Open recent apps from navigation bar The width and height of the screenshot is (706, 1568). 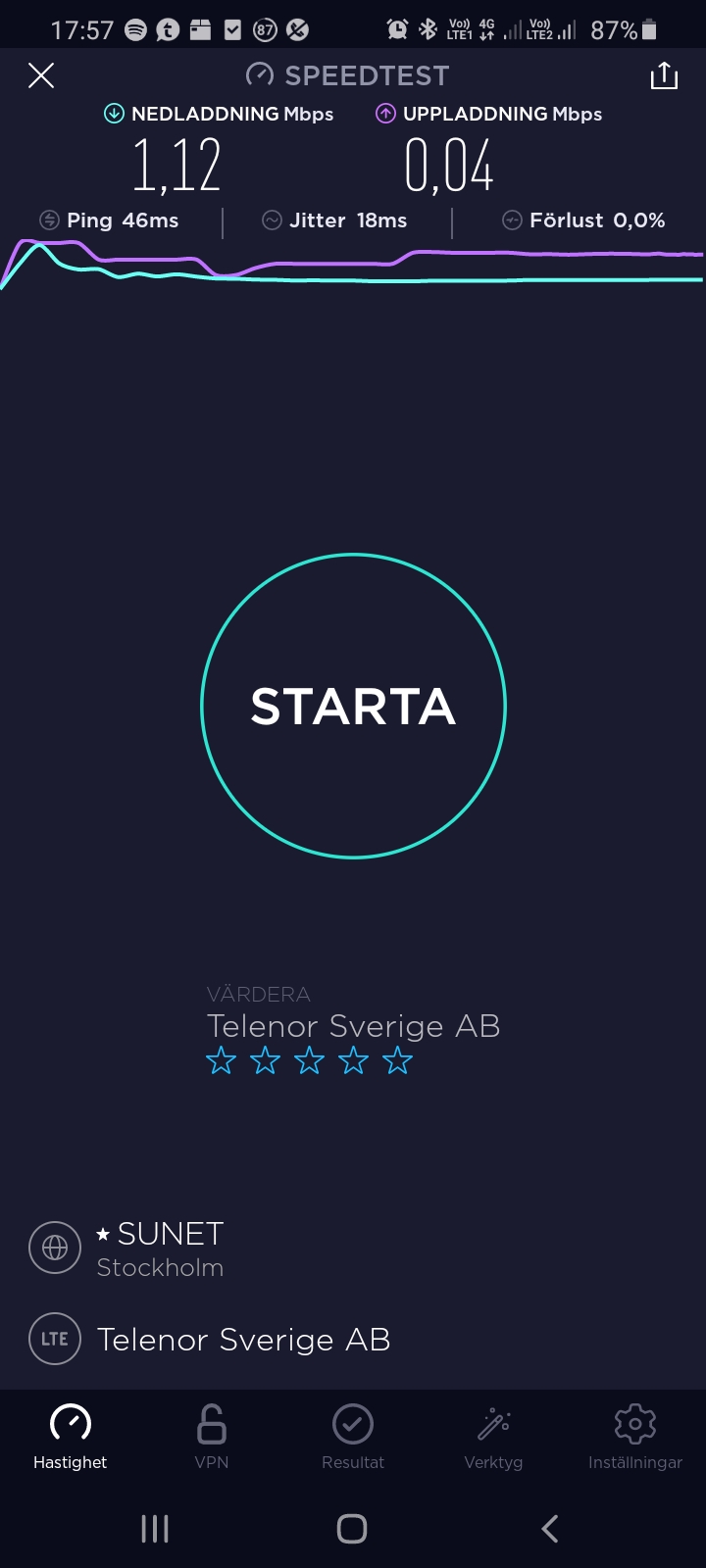coord(155,1528)
